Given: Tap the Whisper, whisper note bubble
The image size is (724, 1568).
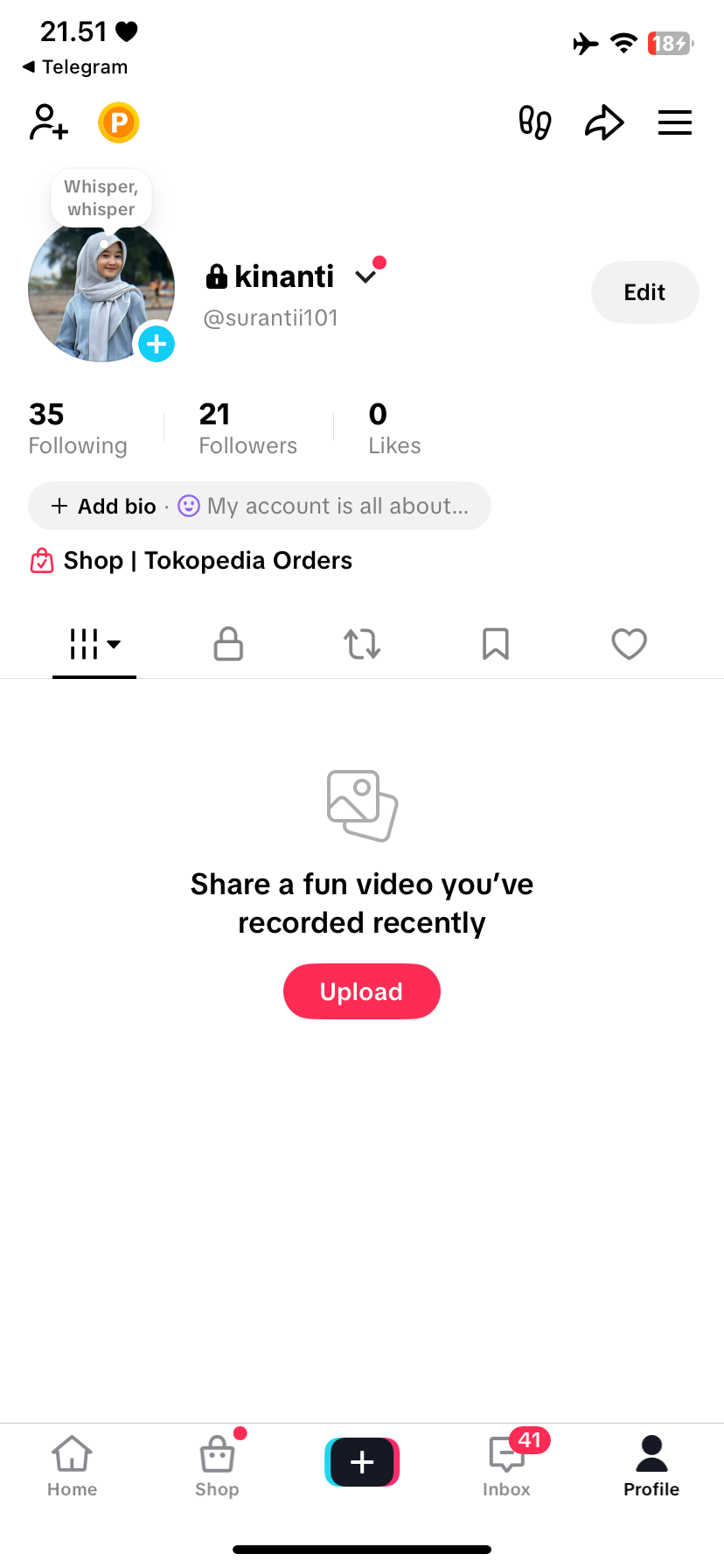Looking at the screenshot, I should (x=101, y=198).
